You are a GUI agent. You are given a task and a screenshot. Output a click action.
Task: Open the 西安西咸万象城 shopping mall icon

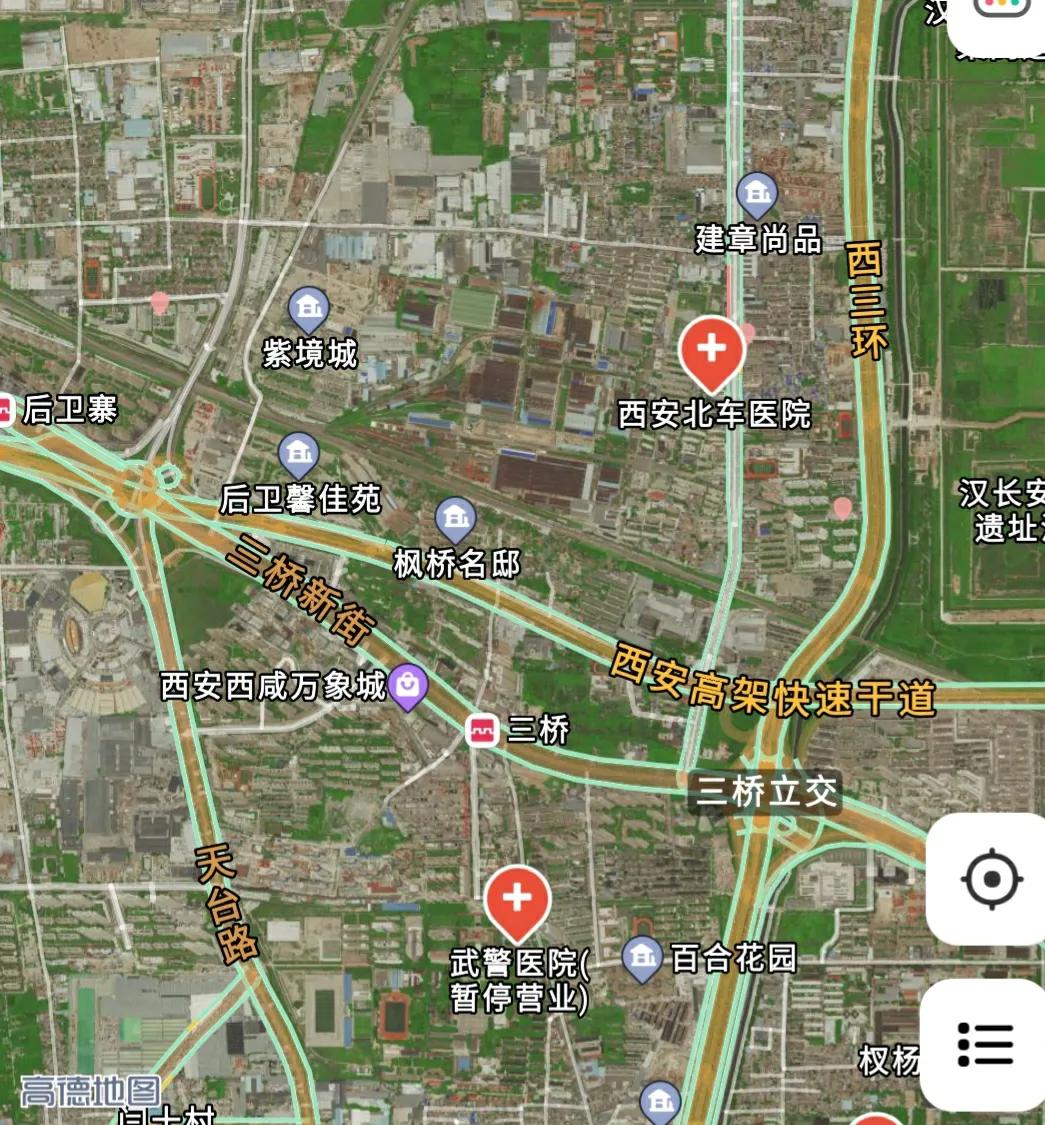click(406, 685)
